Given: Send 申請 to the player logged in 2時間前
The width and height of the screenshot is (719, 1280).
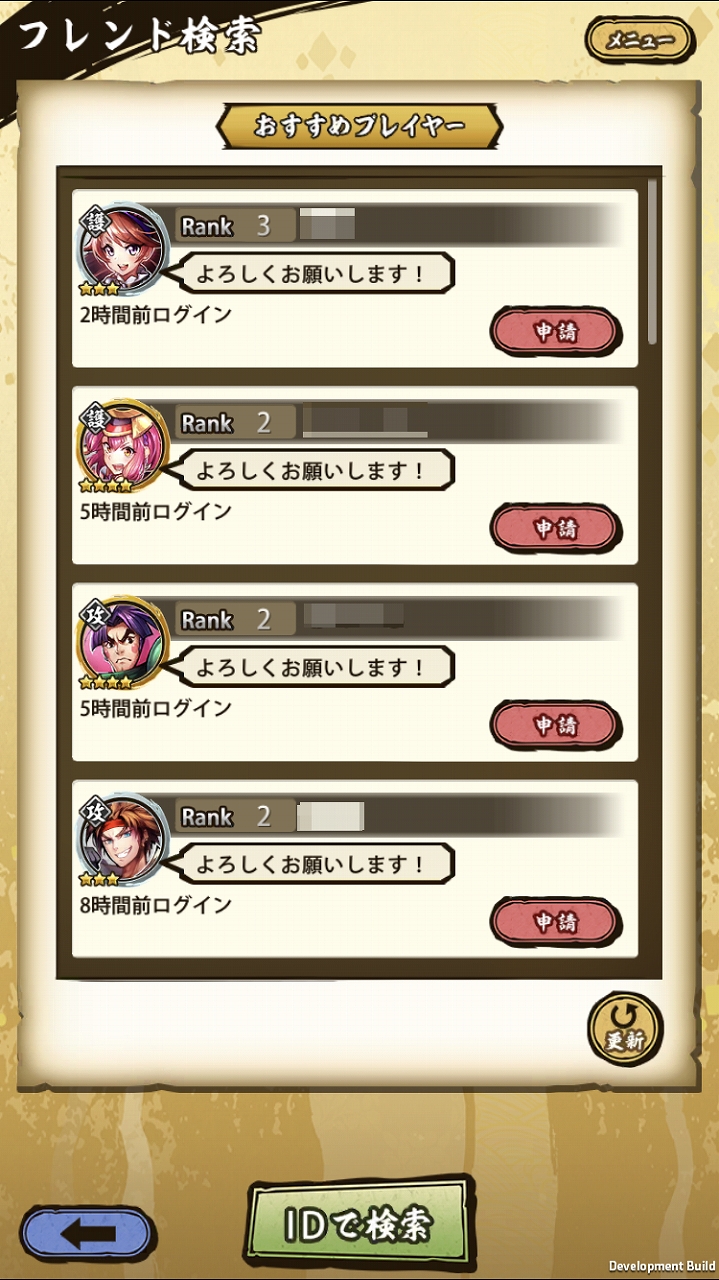Looking at the screenshot, I should [x=555, y=331].
